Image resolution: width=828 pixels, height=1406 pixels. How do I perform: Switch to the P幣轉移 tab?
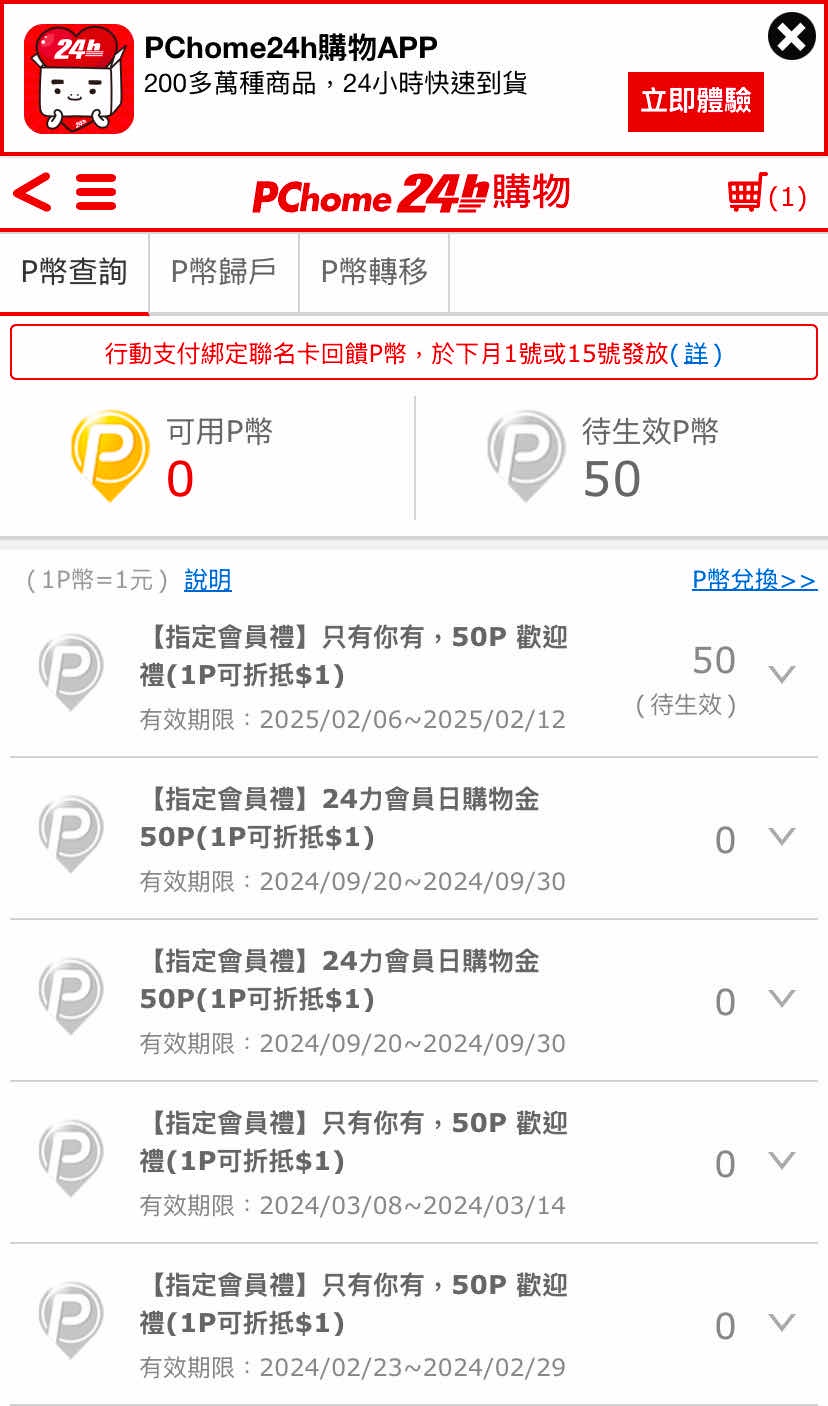tap(374, 272)
